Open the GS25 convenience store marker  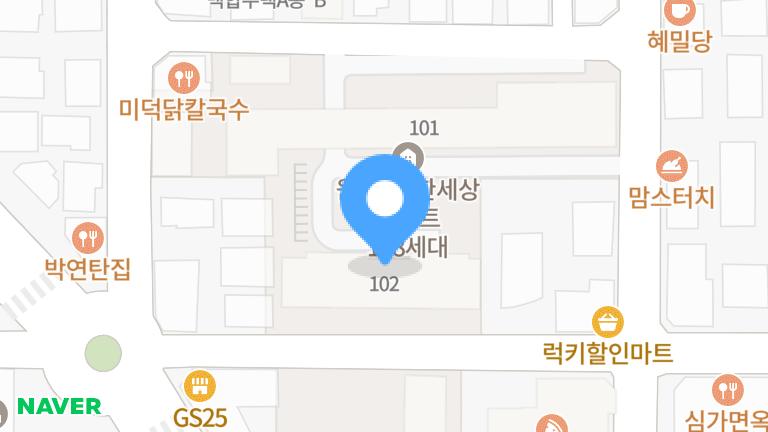200,385
